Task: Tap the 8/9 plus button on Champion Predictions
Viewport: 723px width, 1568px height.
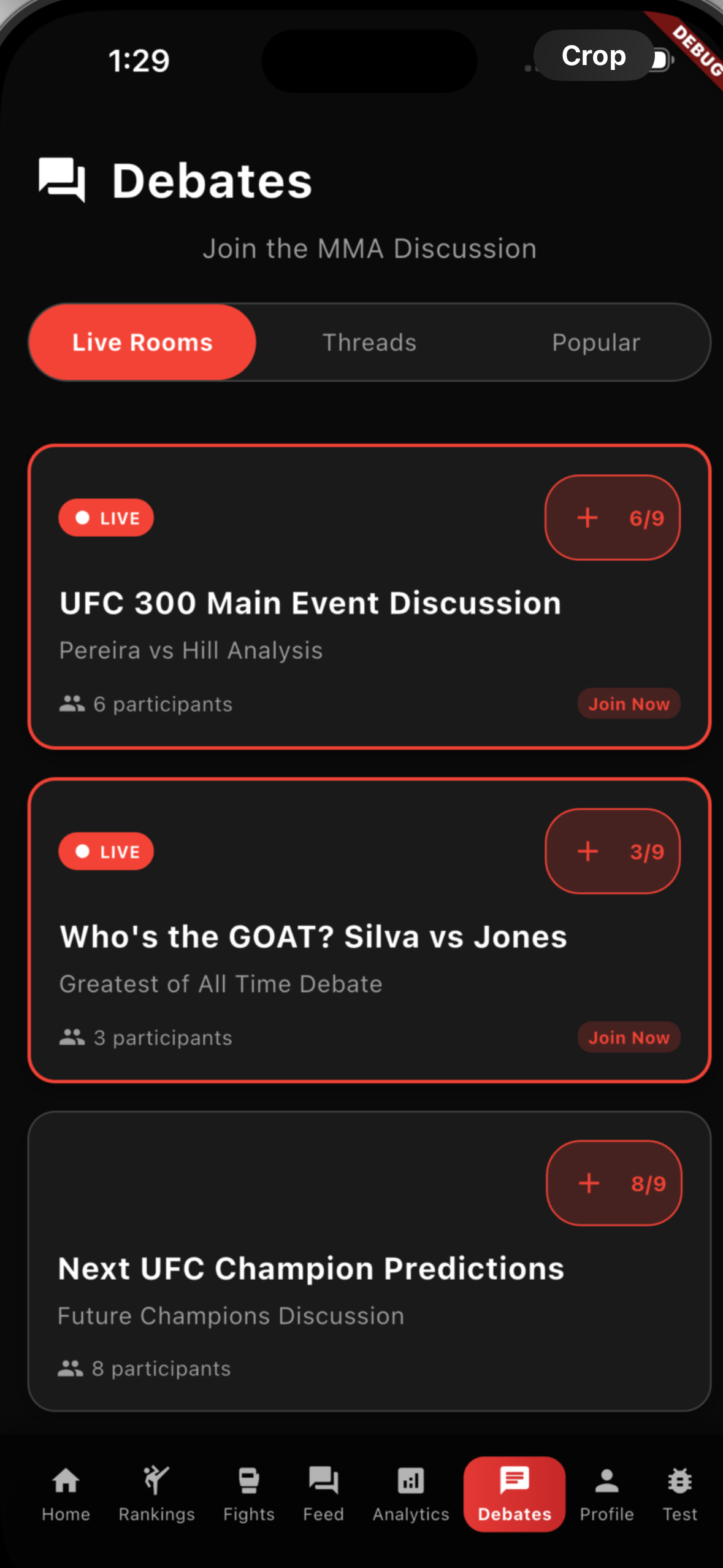Action: tap(614, 1183)
